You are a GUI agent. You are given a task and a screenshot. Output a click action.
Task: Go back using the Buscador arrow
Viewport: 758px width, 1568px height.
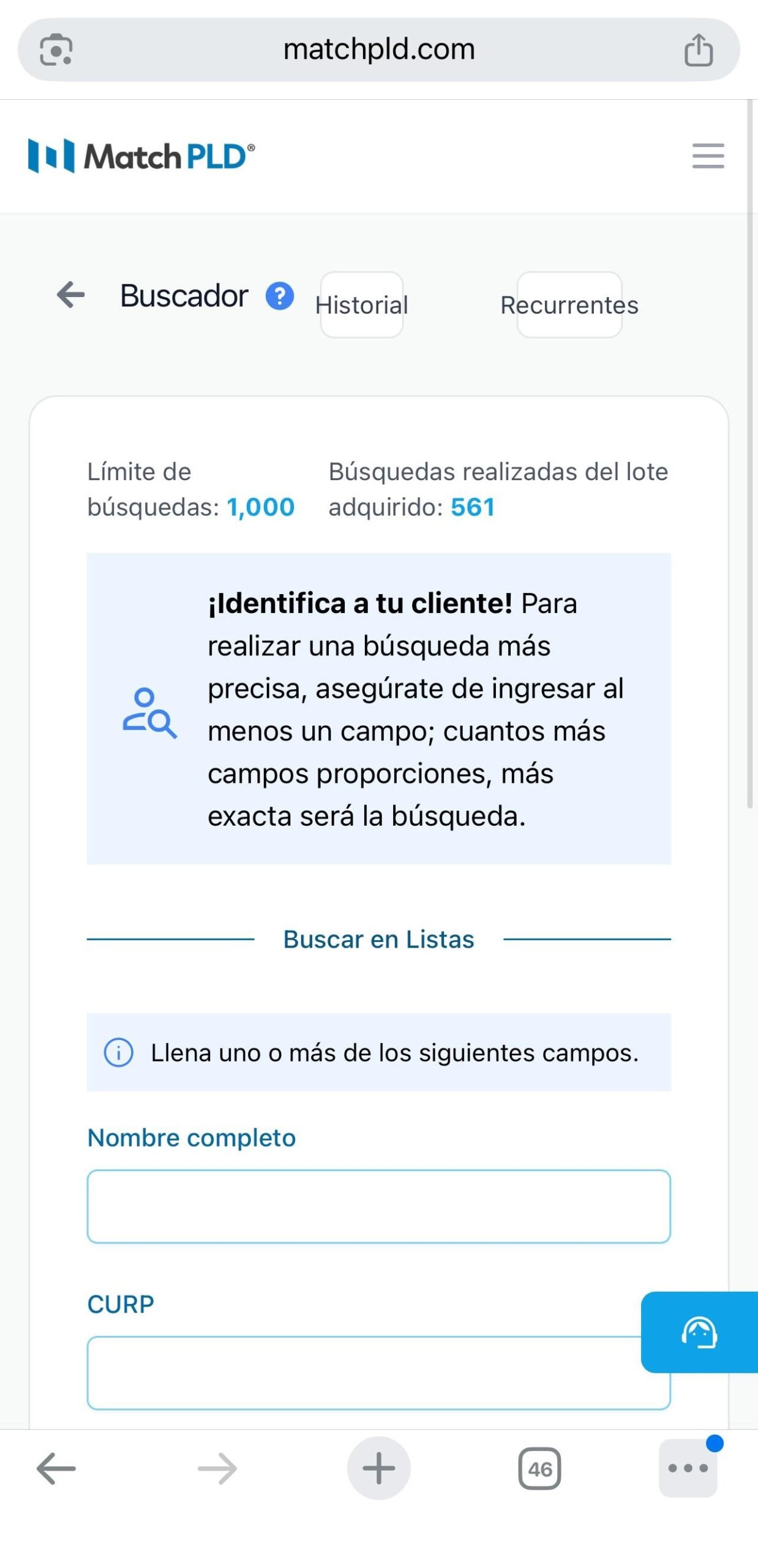click(x=71, y=295)
